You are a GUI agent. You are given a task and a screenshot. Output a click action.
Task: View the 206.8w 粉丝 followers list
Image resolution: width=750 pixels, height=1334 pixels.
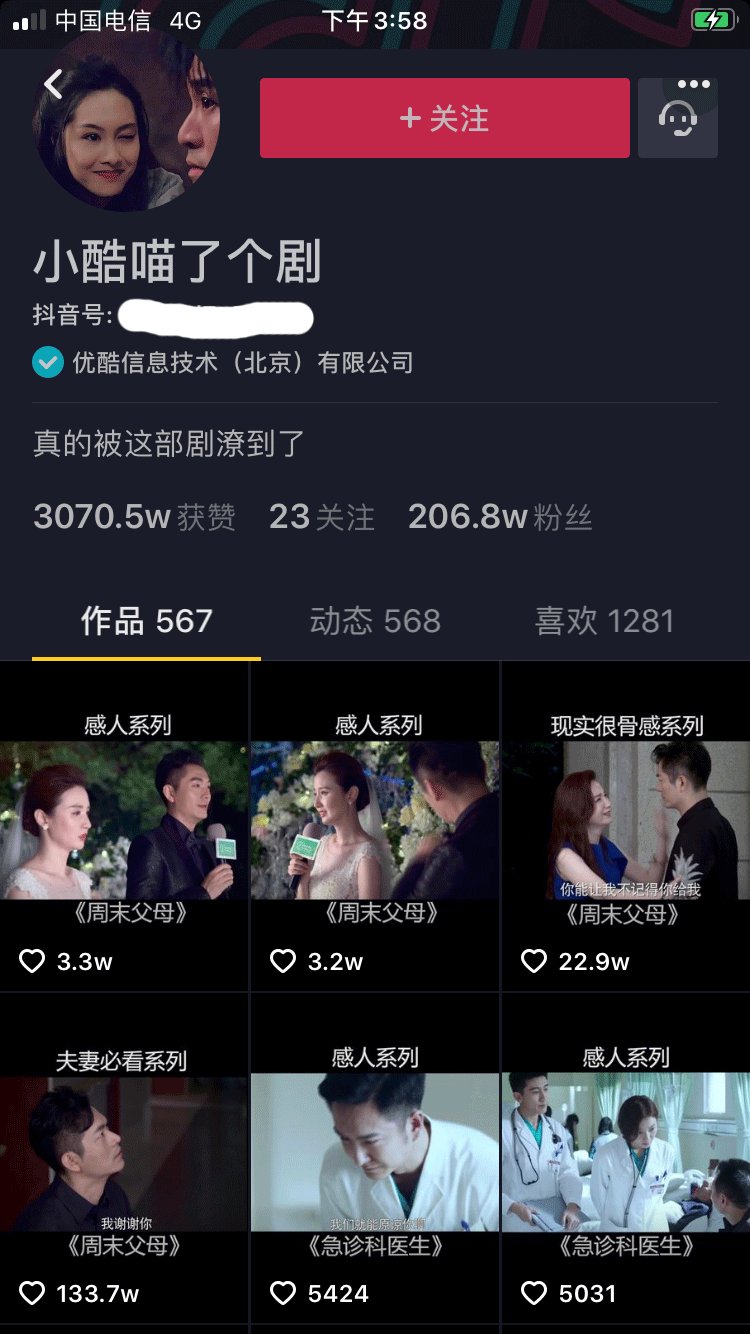tap(500, 516)
